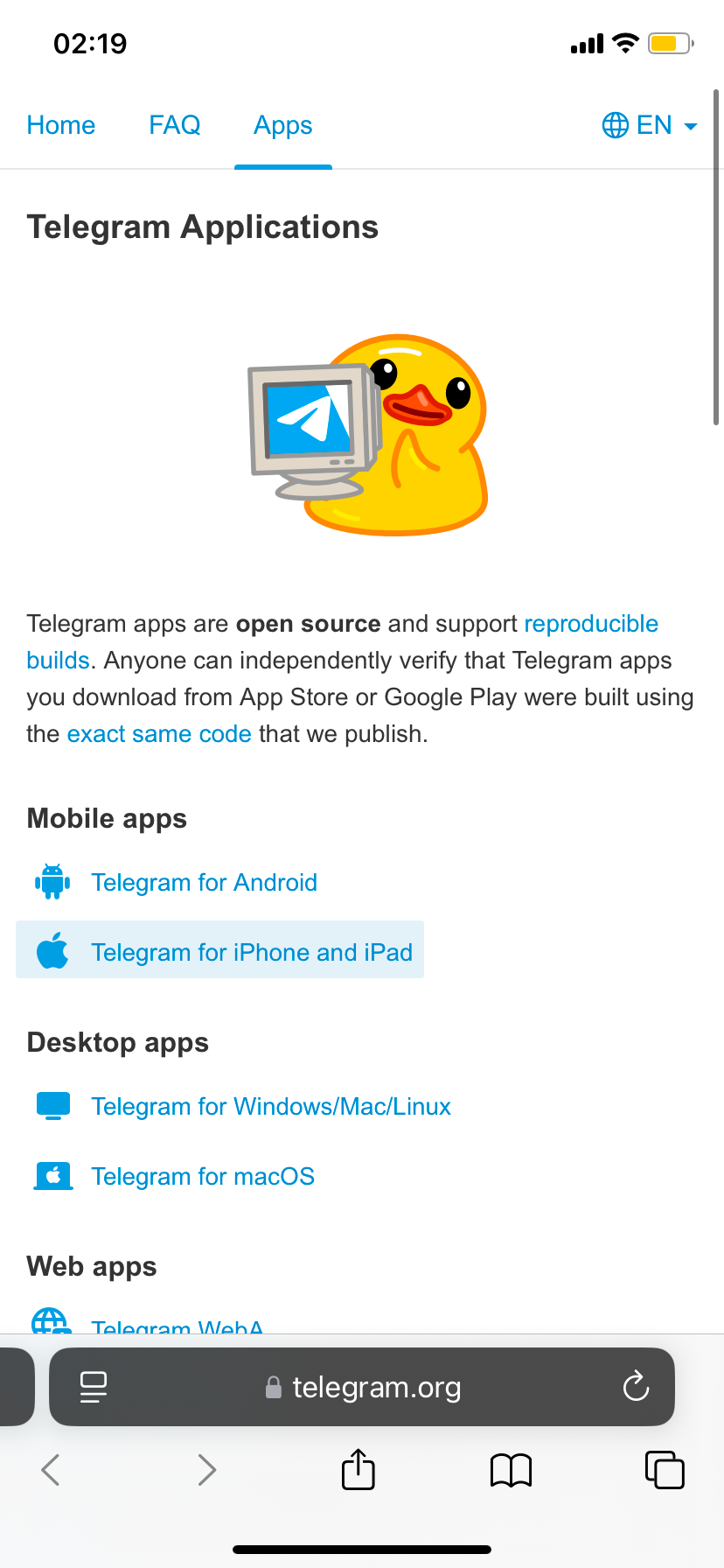Open Telegram for Android
The height and width of the screenshot is (1568, 724).
coord(204,883)
